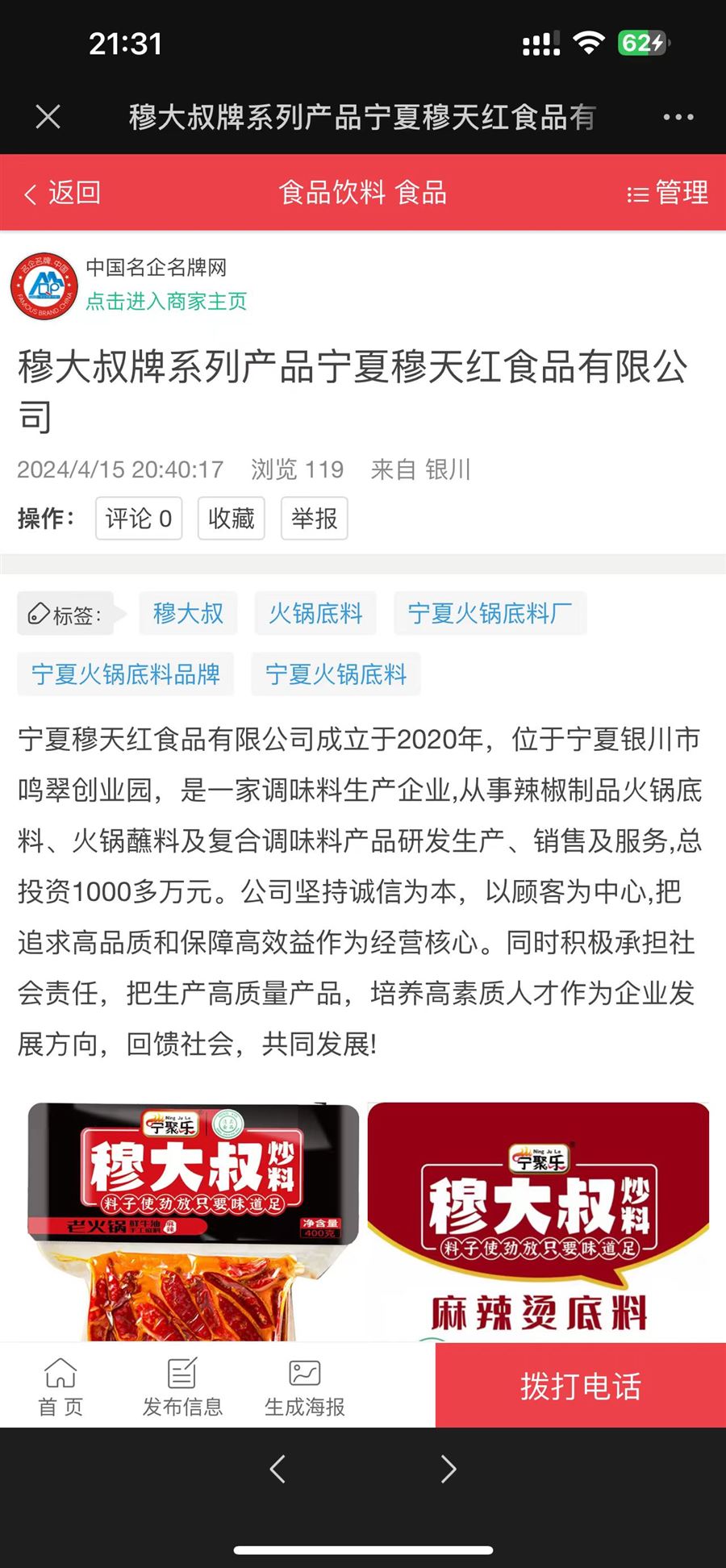Select the 穆大叔 tag

tap(188, 613)
